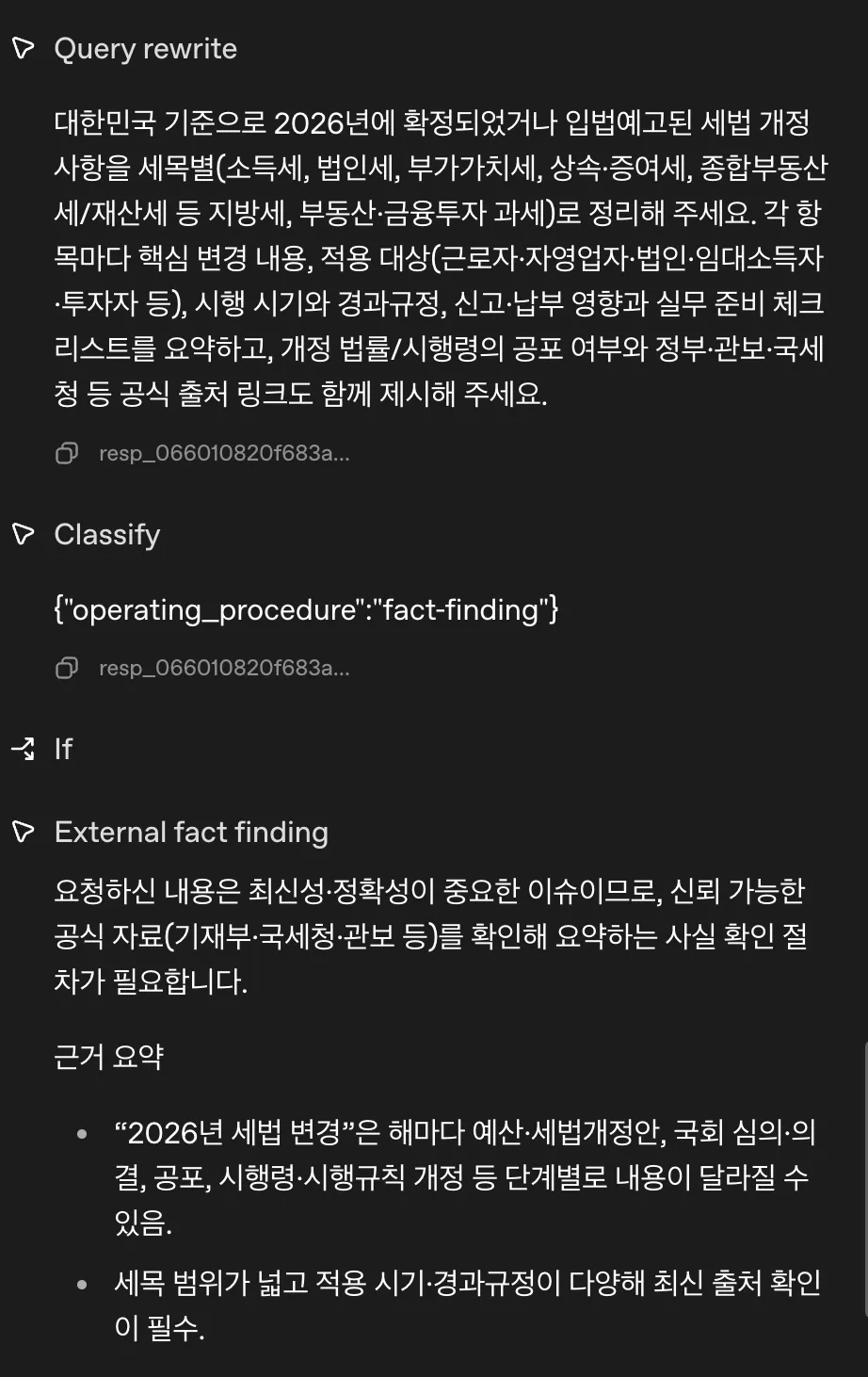Open the External fact finding step

(191, 833)
